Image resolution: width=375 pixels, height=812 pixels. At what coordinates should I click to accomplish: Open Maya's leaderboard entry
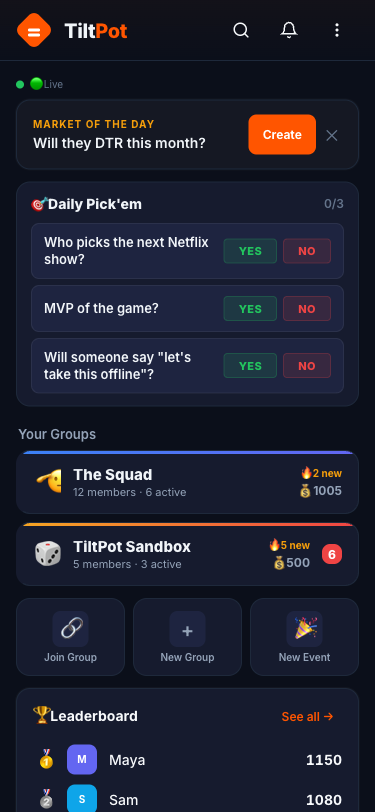tap(188, 760)
